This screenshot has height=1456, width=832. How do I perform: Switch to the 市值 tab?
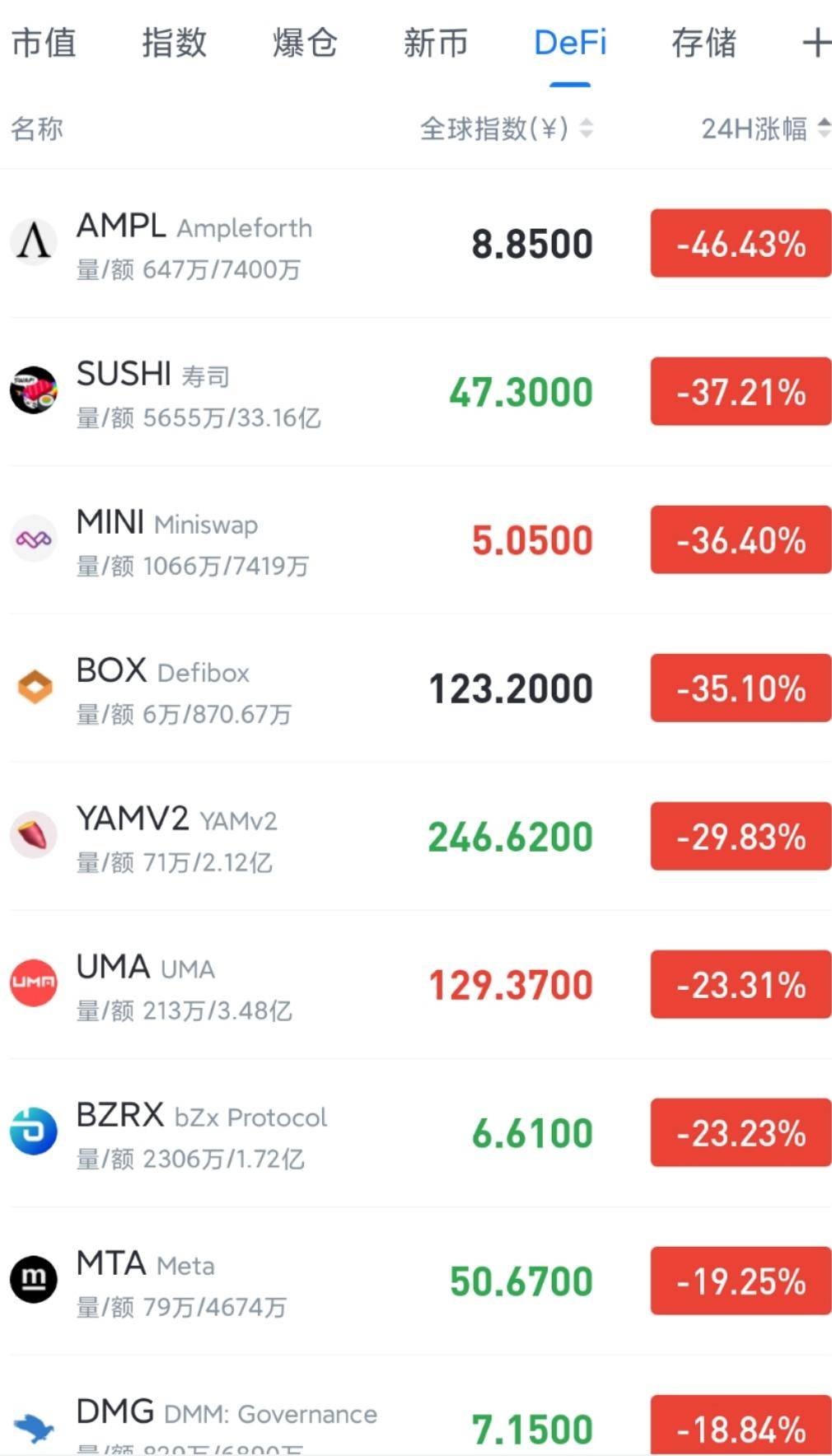pos(44,43)
